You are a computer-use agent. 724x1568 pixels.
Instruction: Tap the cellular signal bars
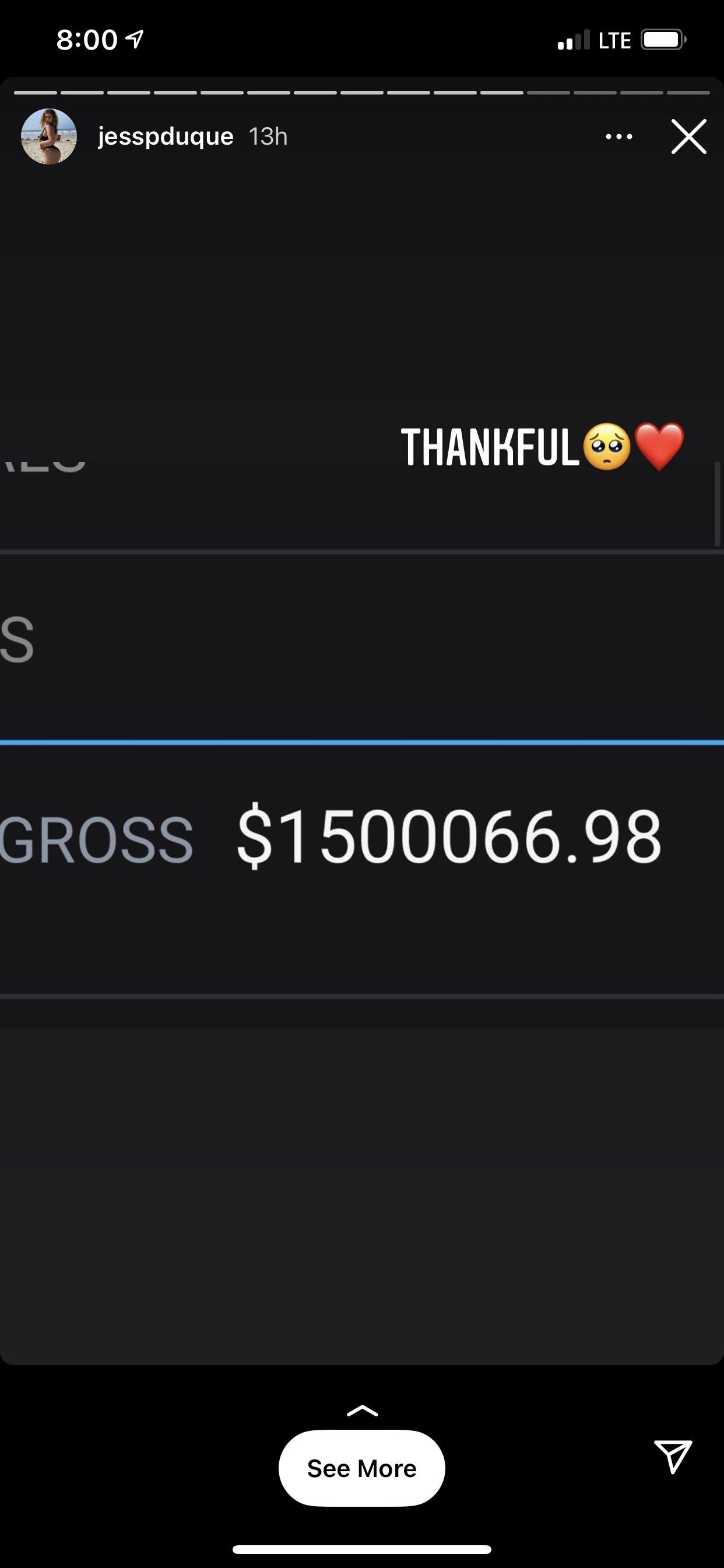point(574,39)
